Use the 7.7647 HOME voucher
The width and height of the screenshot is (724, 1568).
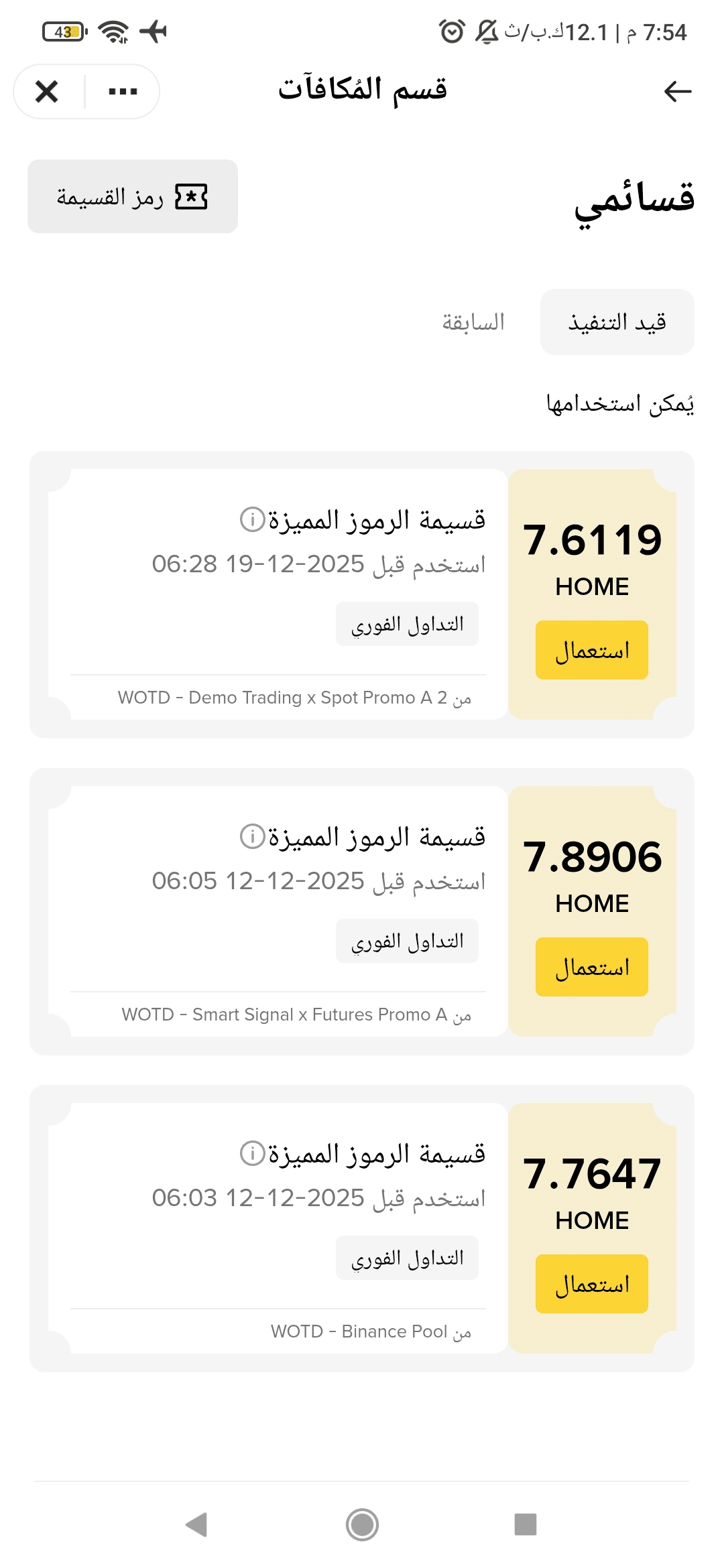point(591,1284)
